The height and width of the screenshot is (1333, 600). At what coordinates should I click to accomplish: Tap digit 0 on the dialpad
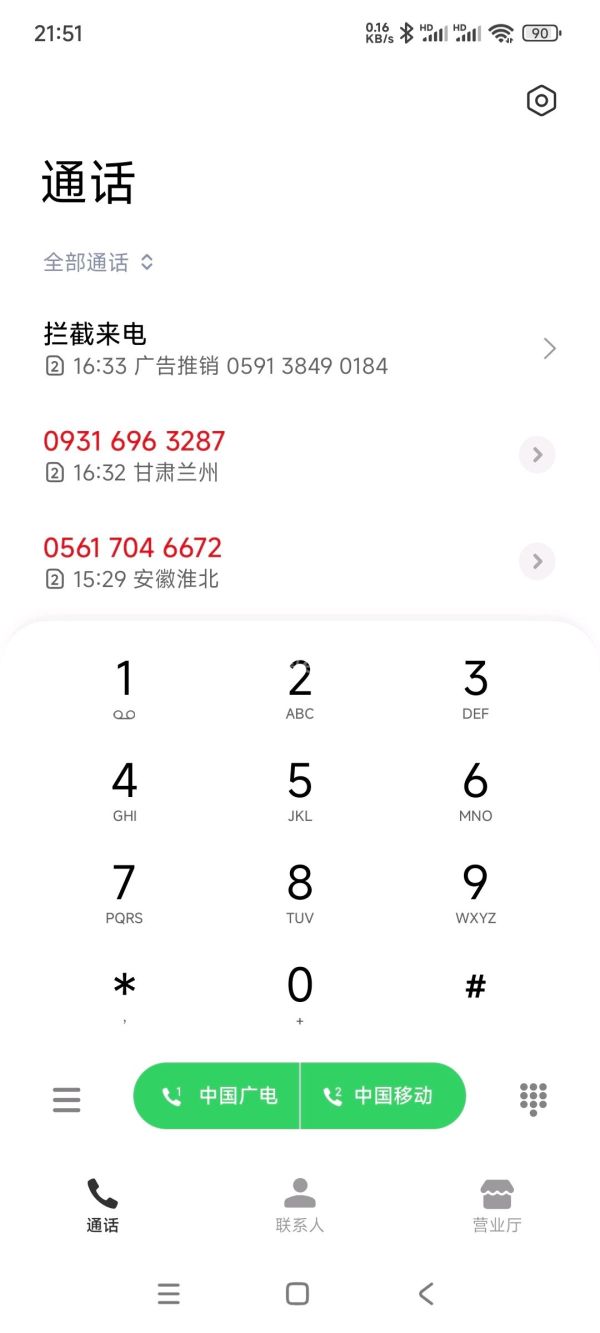[x=300, y=995]
